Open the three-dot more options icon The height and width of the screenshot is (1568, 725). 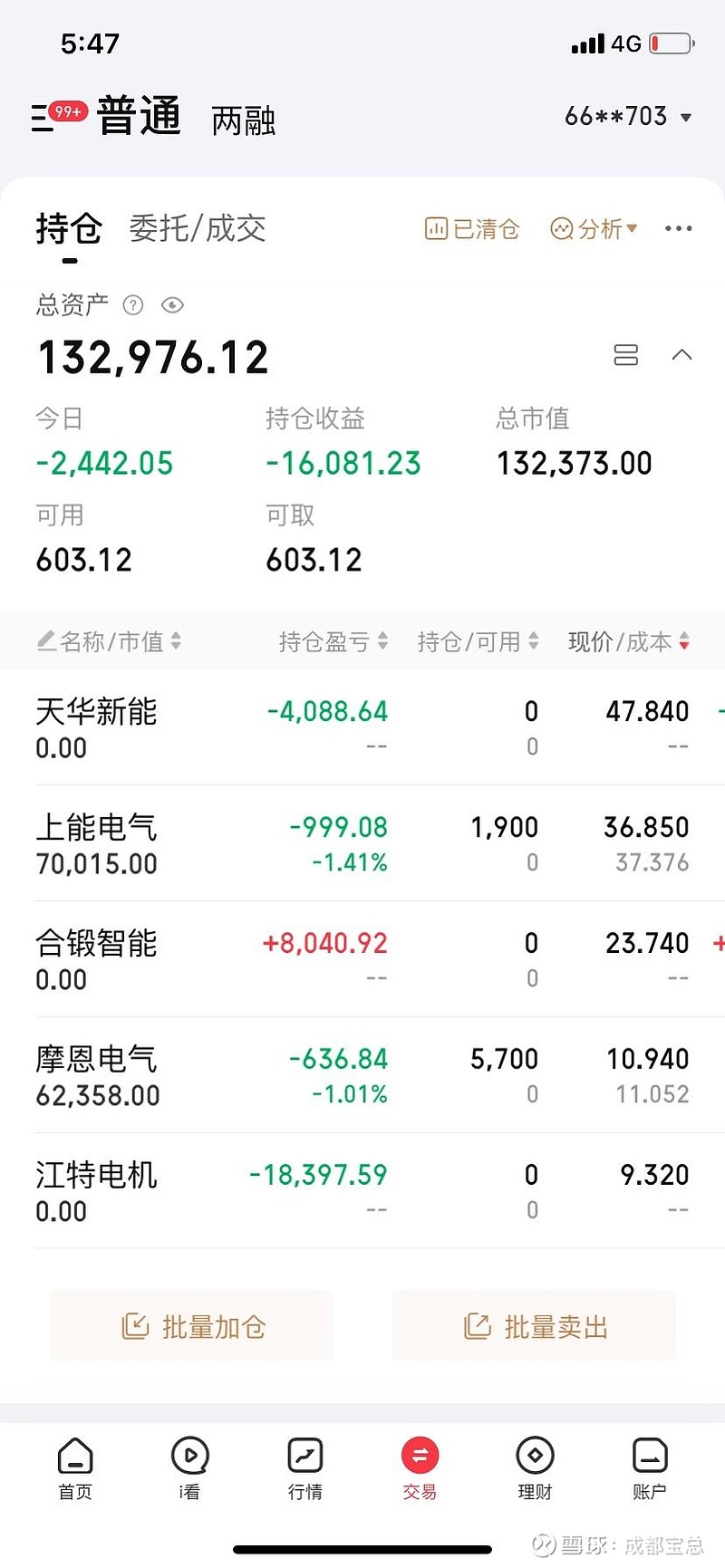(678, 229)
